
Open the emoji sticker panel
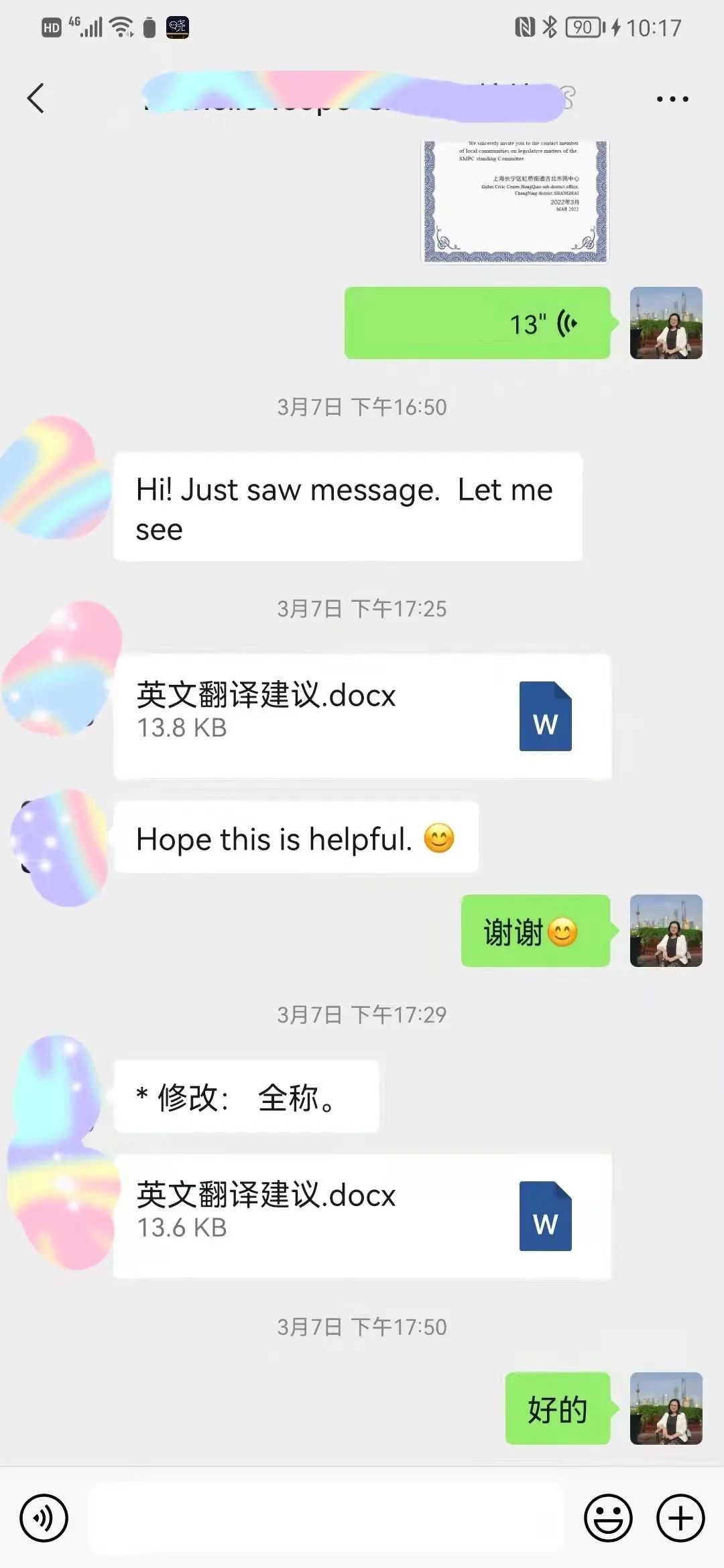click(x=608, y=1518)
